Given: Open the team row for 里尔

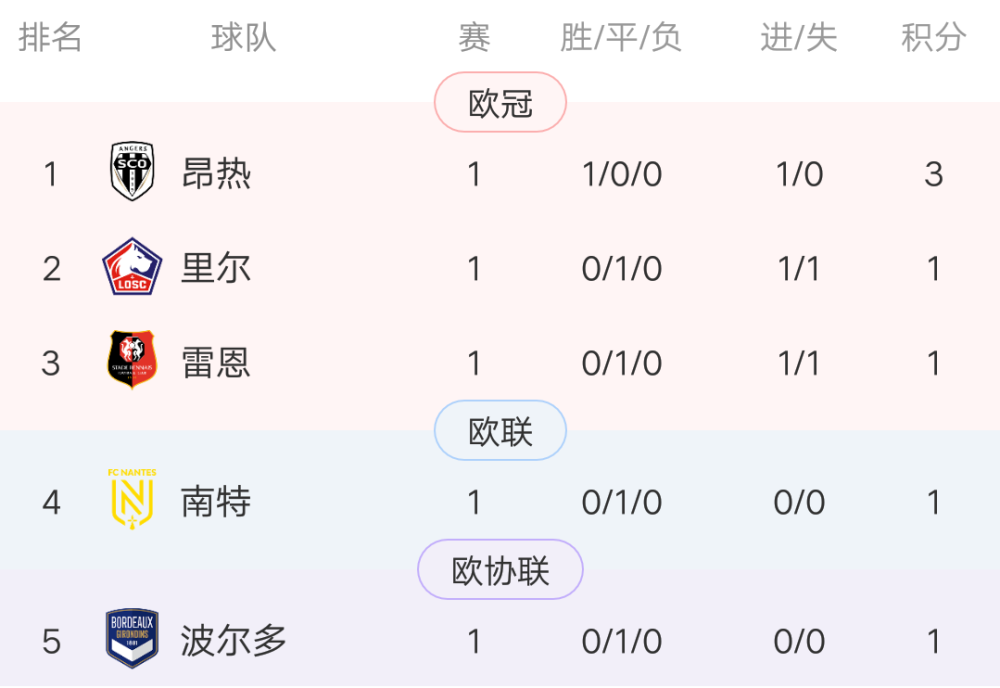Looking at the screenshot, I should [216, 268].
